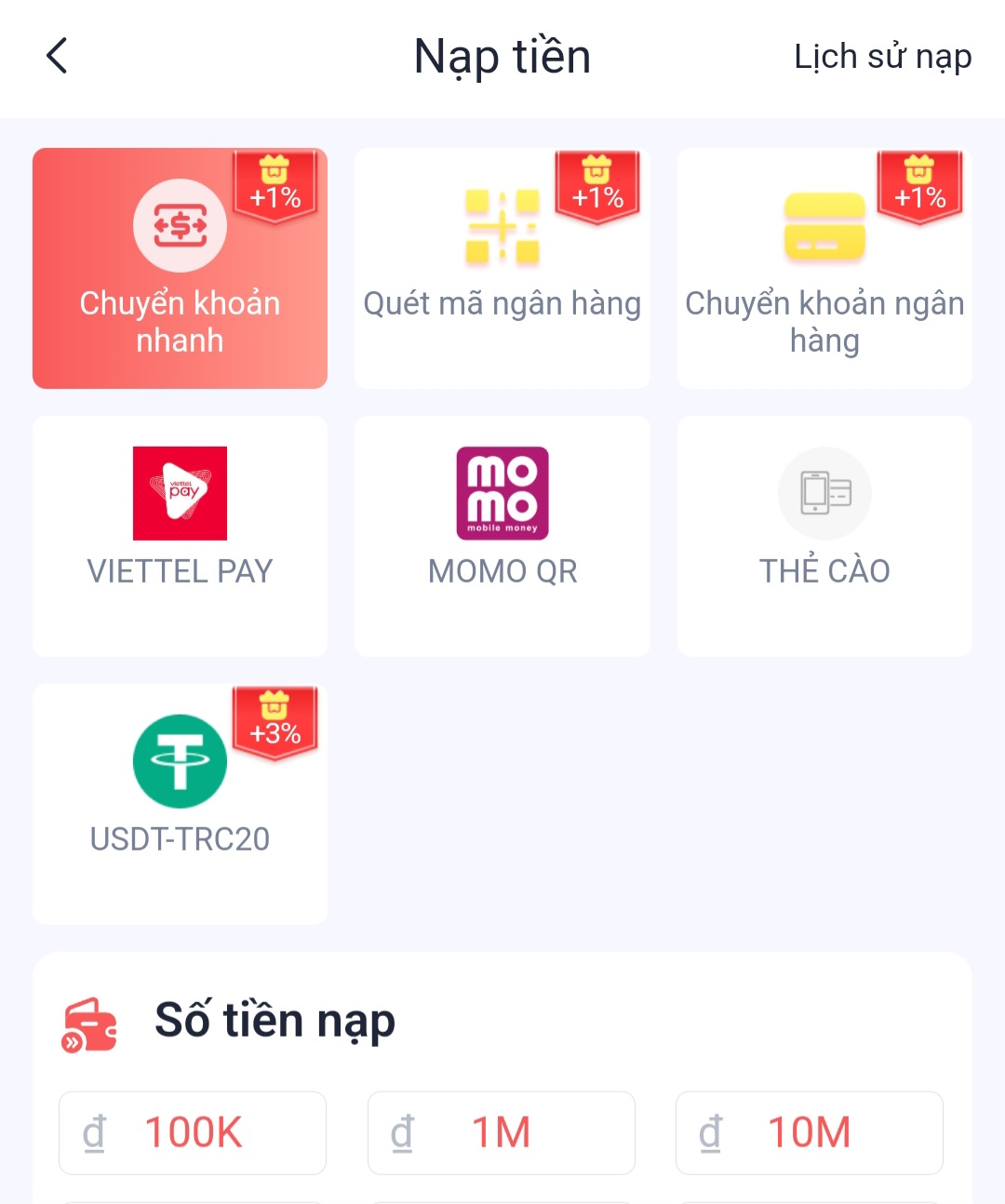Choose MOMO QR payment
This screenshot has height=1204, width=1005.
pos(502,535)
